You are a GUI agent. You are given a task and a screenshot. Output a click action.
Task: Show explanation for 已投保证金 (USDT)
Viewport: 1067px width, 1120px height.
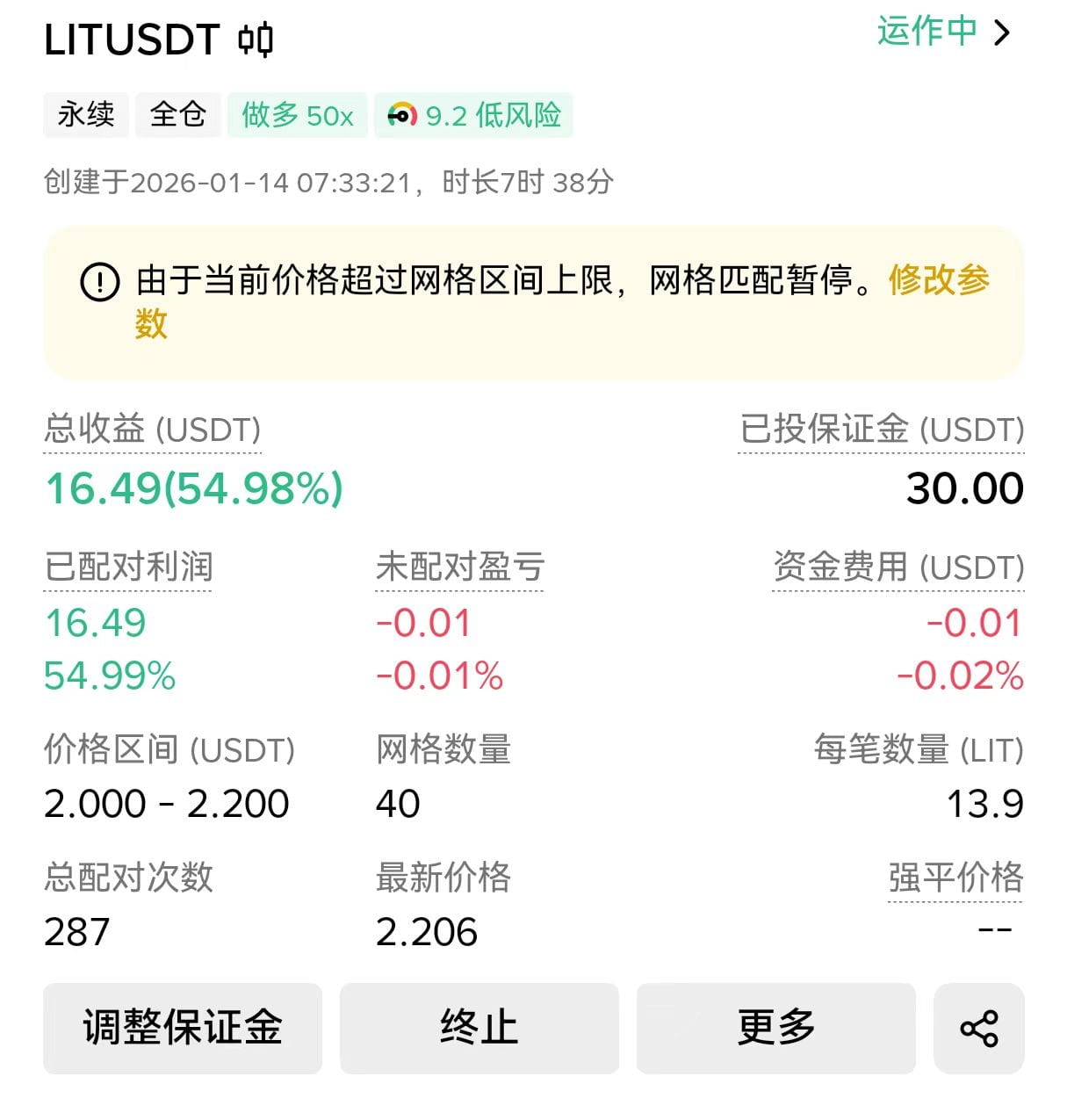[881, 430]
